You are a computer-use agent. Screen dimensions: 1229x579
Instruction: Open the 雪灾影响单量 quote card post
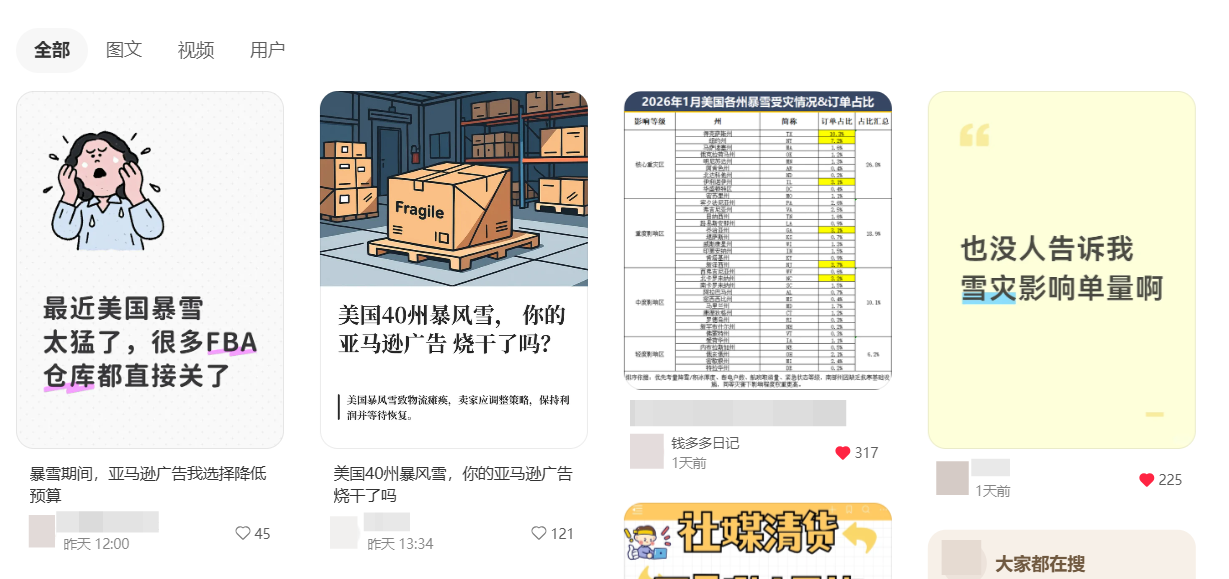click(x=1061, y=270)
